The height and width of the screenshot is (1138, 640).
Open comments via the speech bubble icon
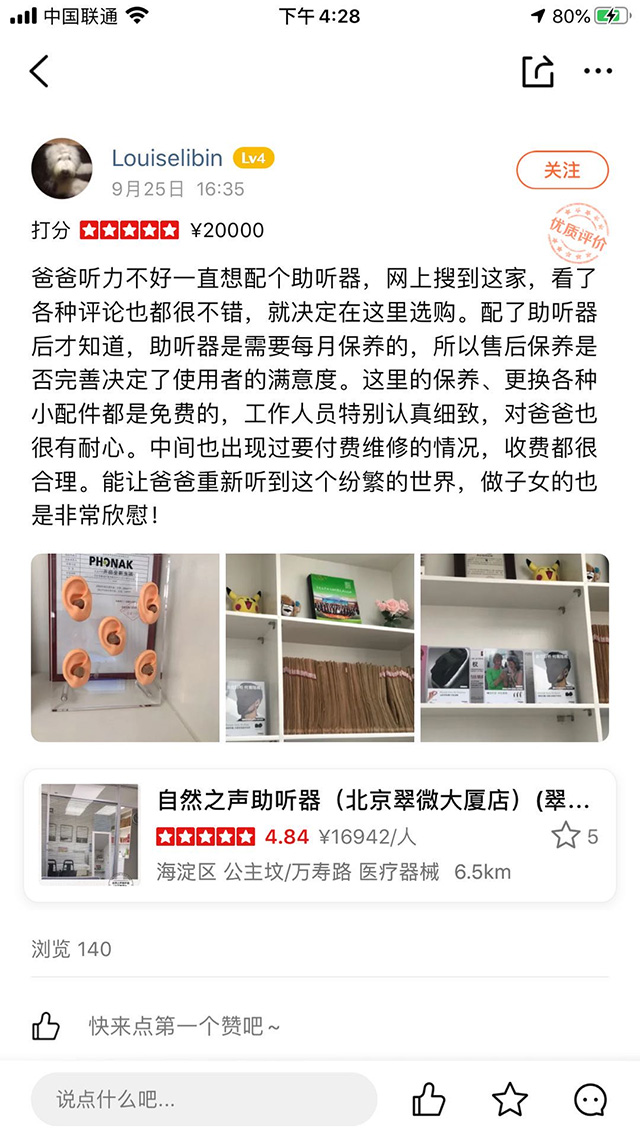tap(590, 1100)
